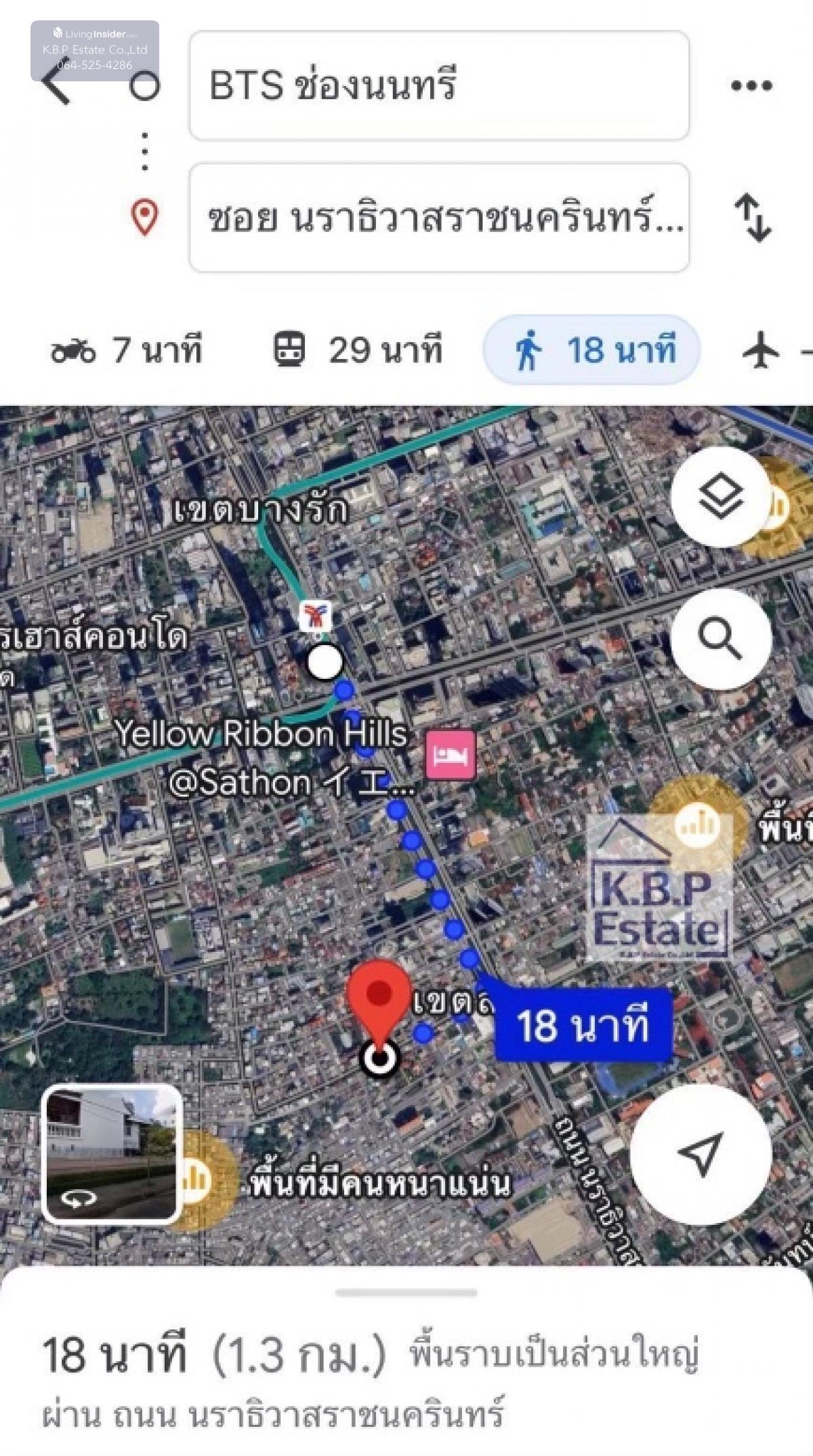Open the map layers button
Viewport: 813px width, 1456px height.
(x=721, y=497)
